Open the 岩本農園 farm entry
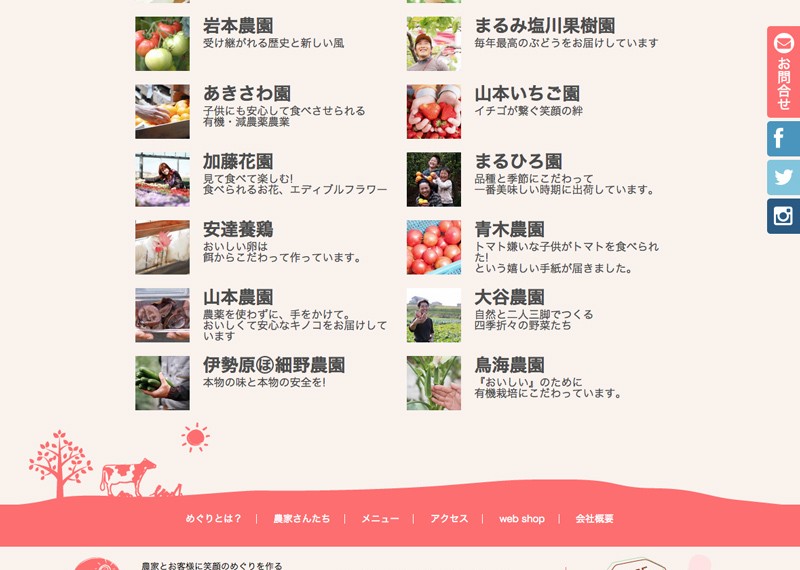This screenshot has height=570, width=800. (x=238, y=26)
